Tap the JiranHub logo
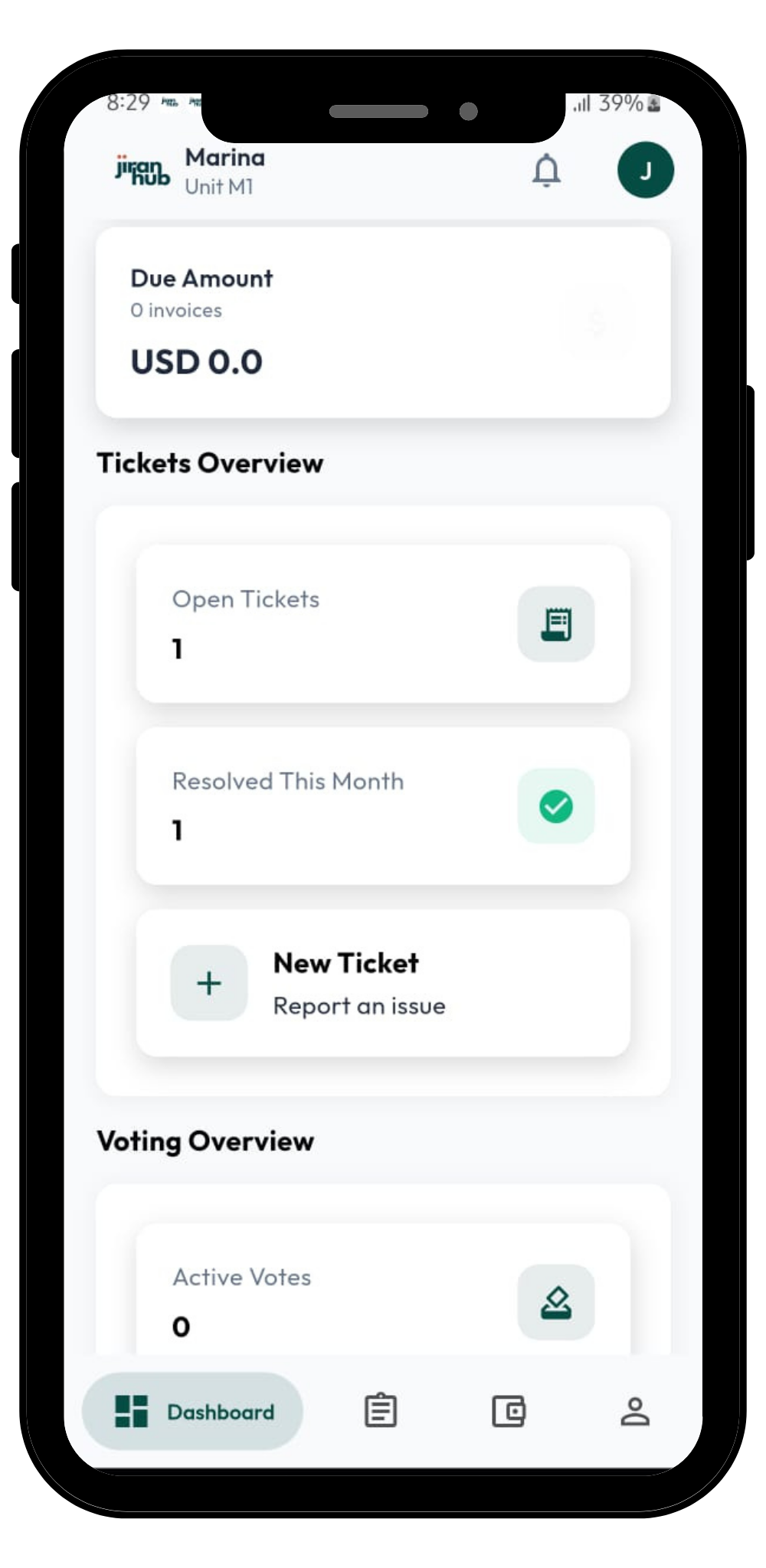The height and width of the screenshot is (1568, 766). 140,170
